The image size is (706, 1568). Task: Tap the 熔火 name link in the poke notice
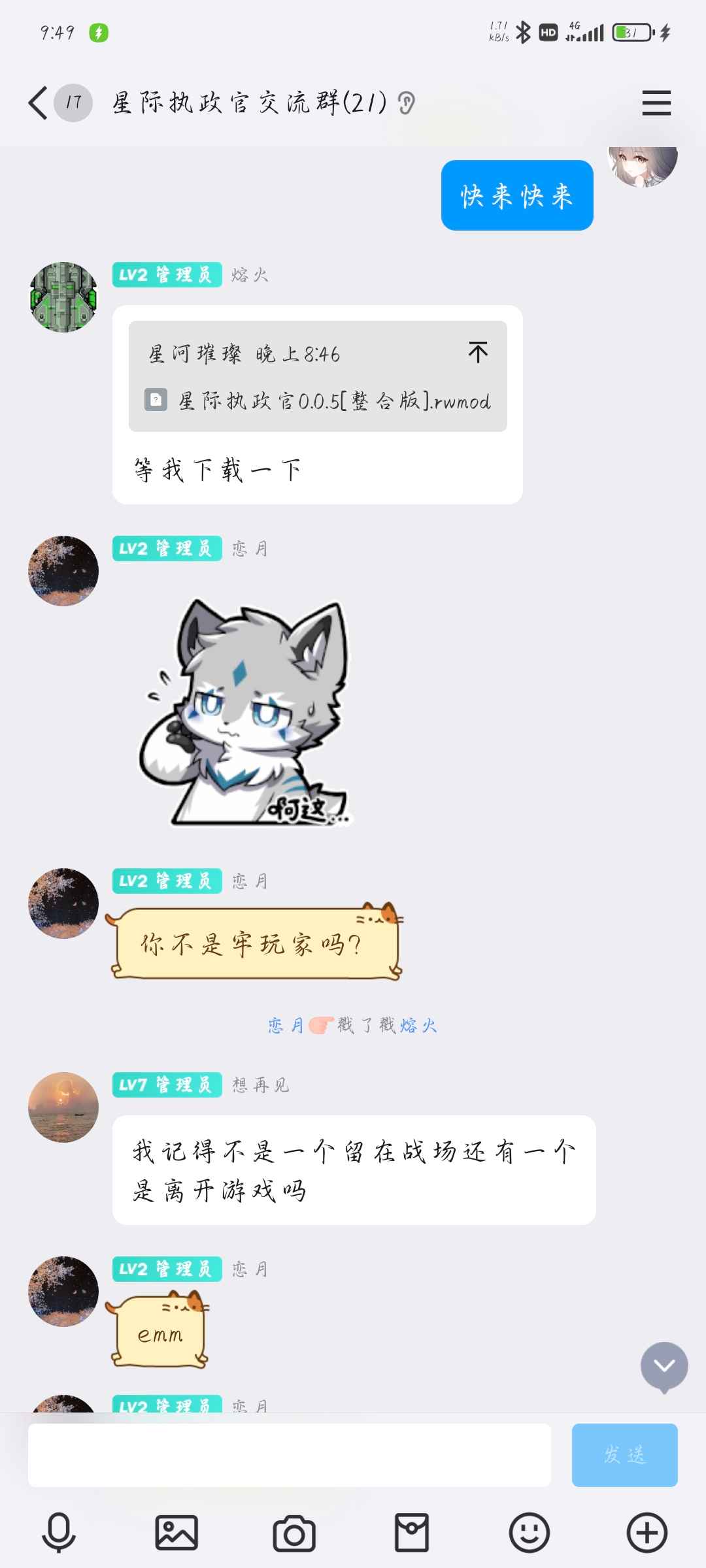click(418, 1025)
